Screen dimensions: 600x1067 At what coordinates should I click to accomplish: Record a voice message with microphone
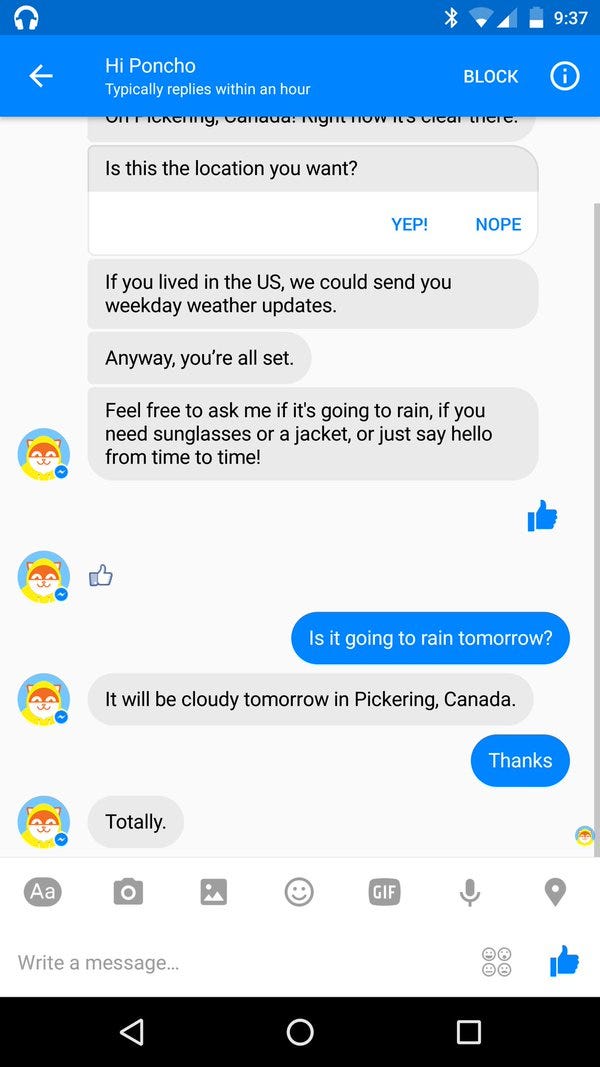click(x=470, y=891)
